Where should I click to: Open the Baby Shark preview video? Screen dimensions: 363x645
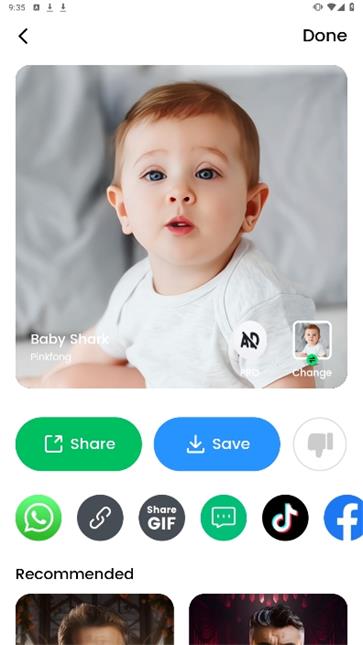[182, 226]
